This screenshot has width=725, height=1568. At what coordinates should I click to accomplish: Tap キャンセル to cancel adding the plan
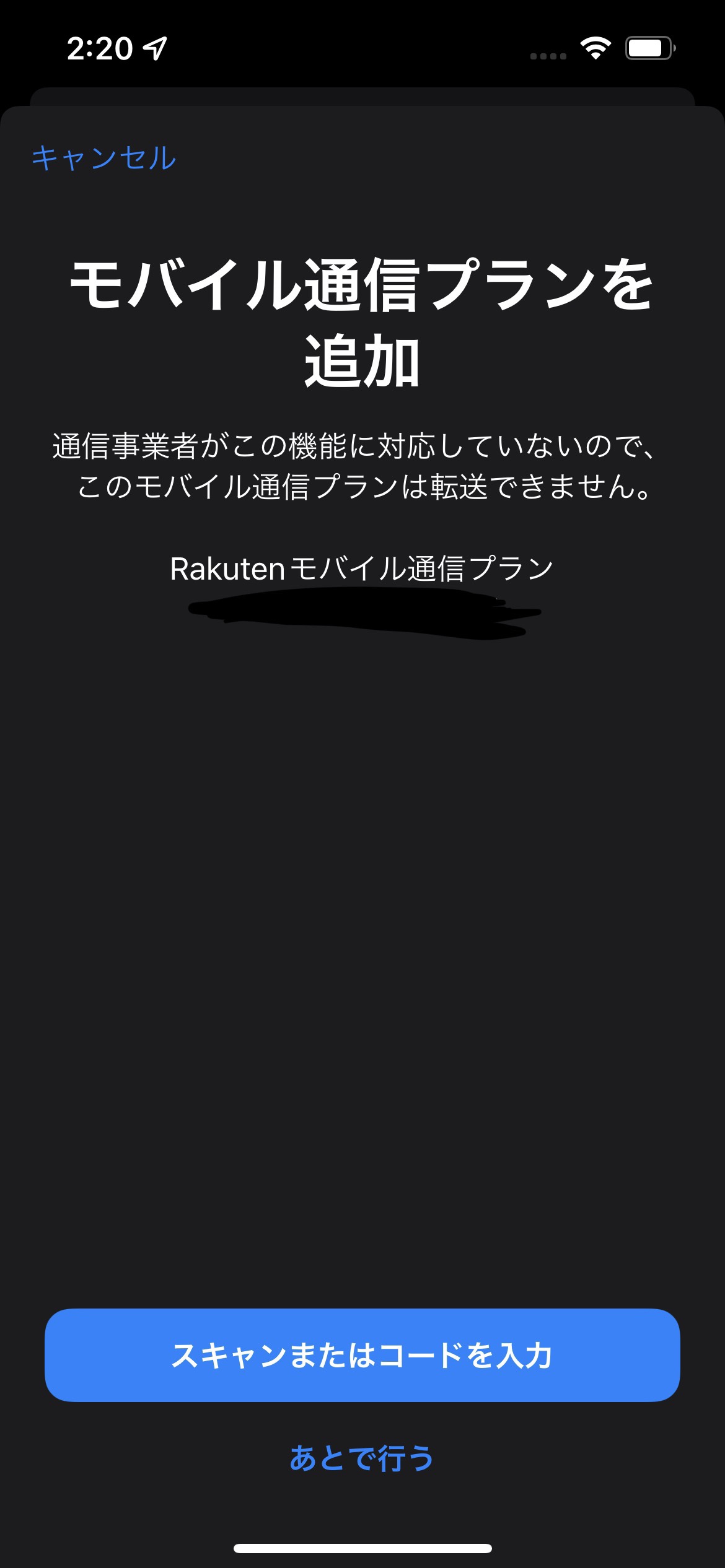tap(104, 158)
